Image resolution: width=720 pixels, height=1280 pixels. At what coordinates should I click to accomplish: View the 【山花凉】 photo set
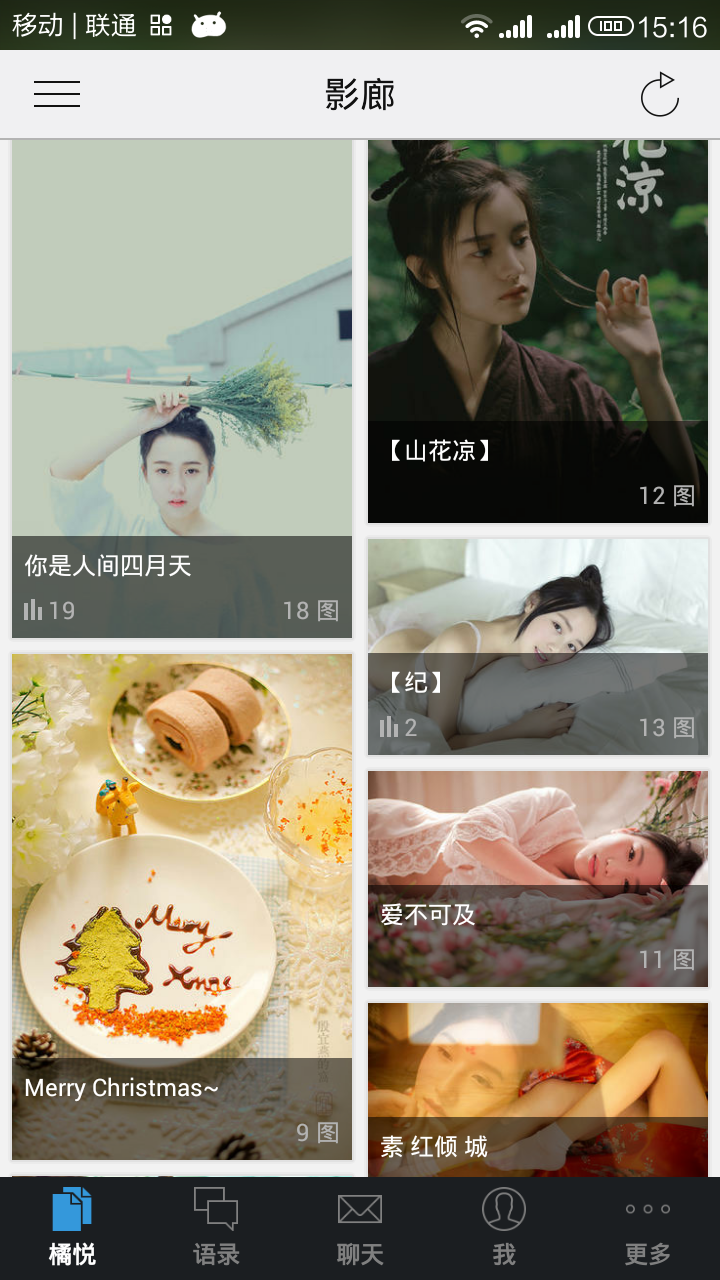coord(538,330)
